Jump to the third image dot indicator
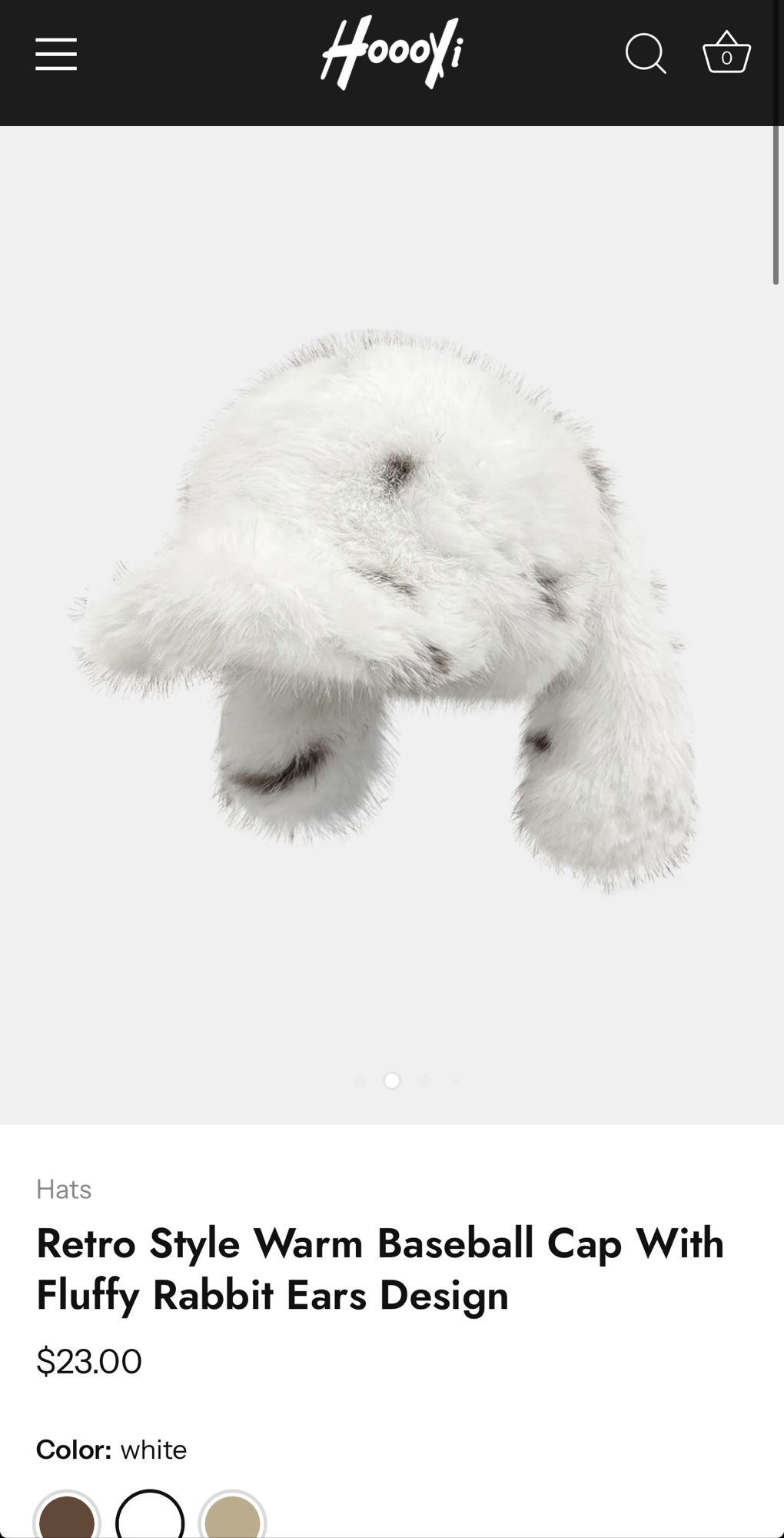The width and height of the screenshot is (784, 1538). (424, 1080)
